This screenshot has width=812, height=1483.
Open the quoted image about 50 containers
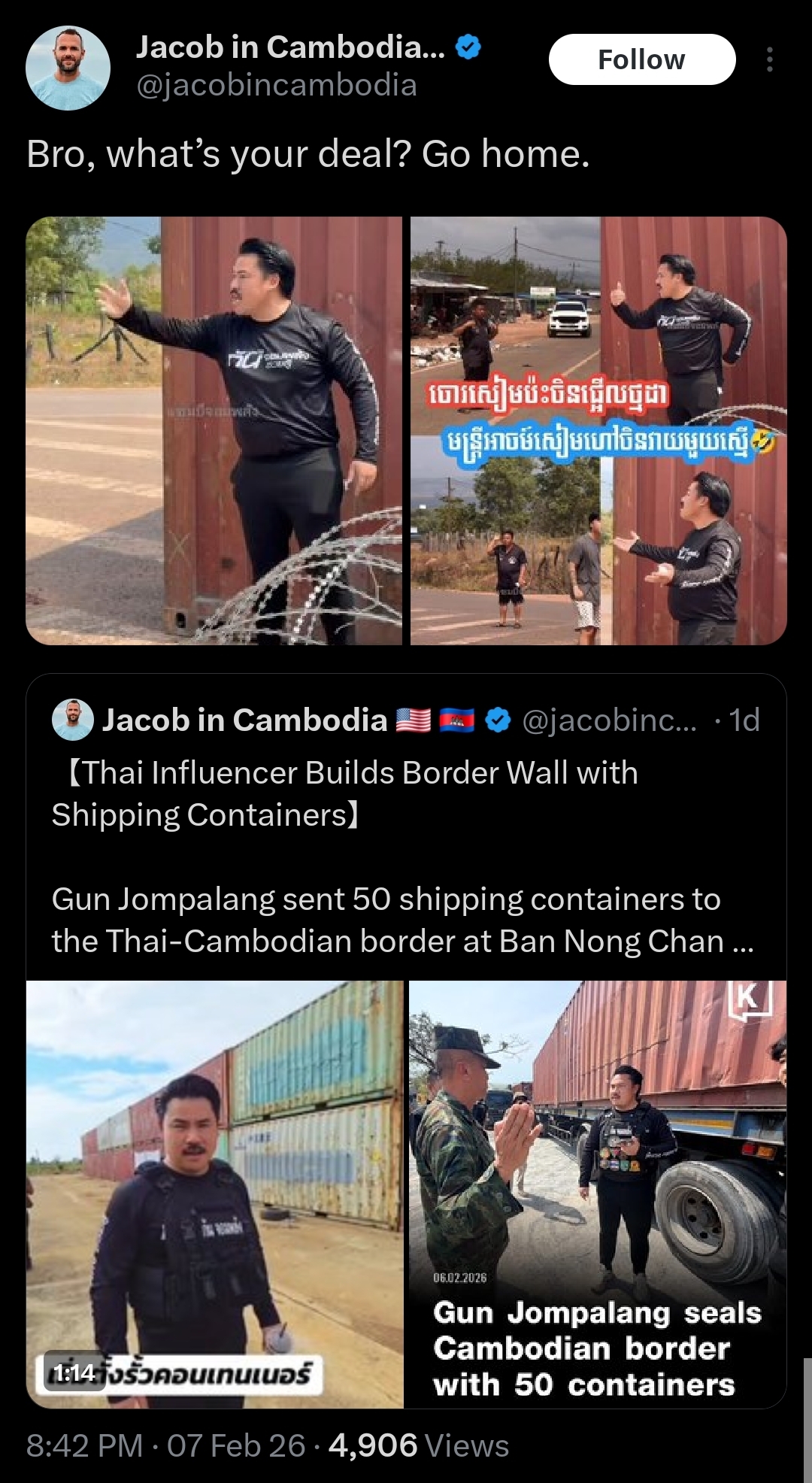[598, 1194]
